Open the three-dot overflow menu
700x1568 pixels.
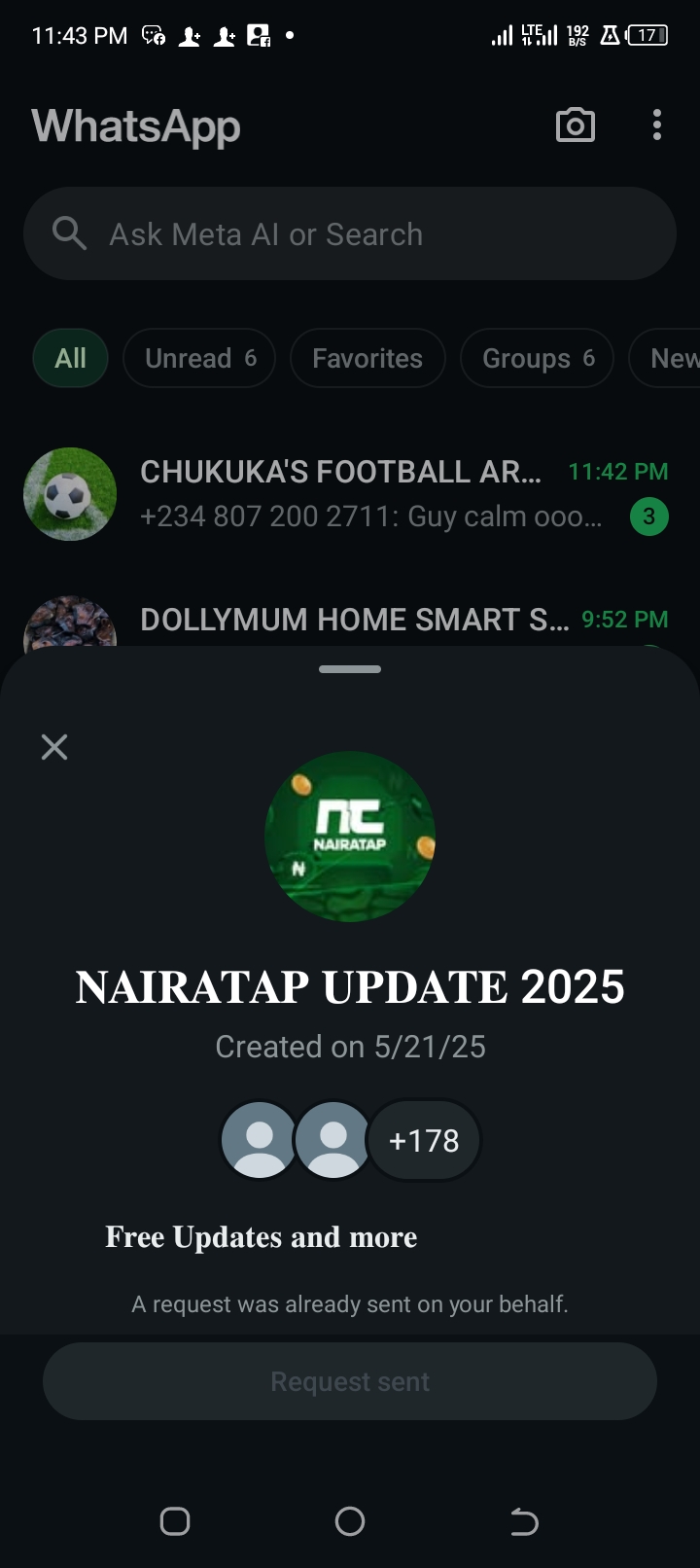[x=657, y=125]
